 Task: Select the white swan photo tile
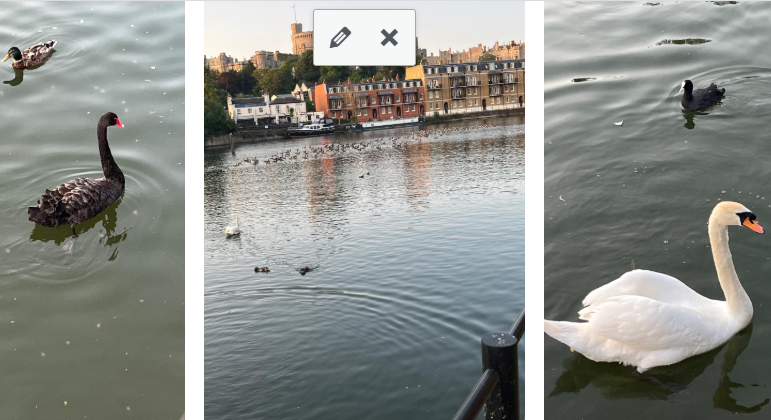pyautogui.click(x=657, y=210)
